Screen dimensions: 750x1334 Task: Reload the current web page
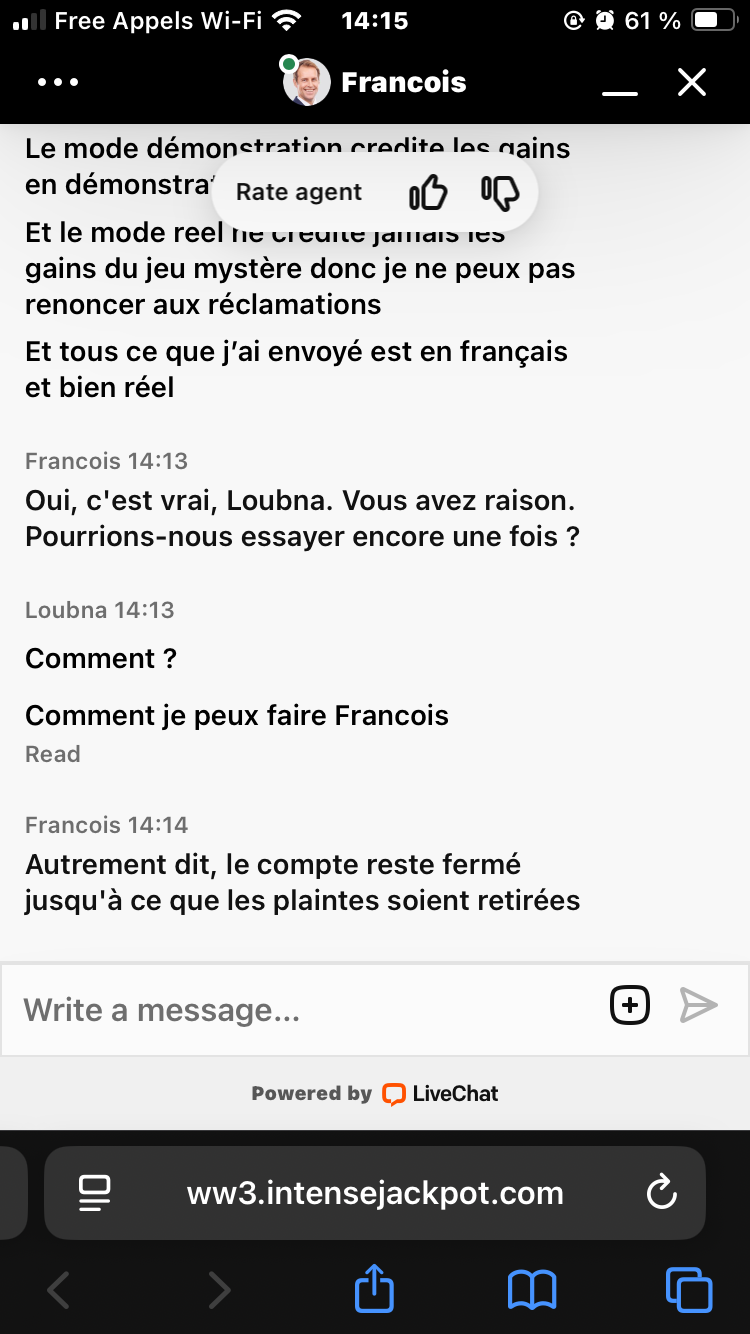pos(661,1193)
